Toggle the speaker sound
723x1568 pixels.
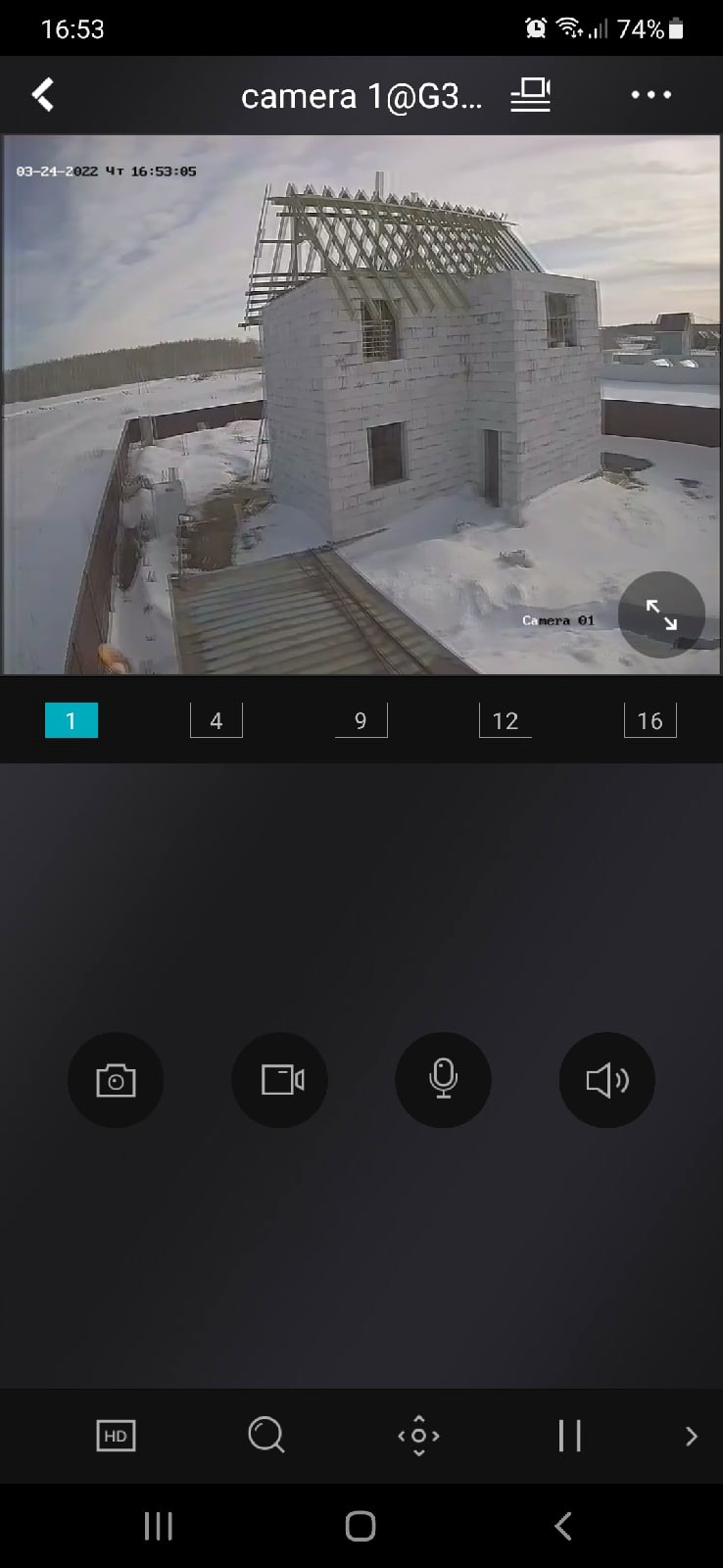(x=606, y=1080)
